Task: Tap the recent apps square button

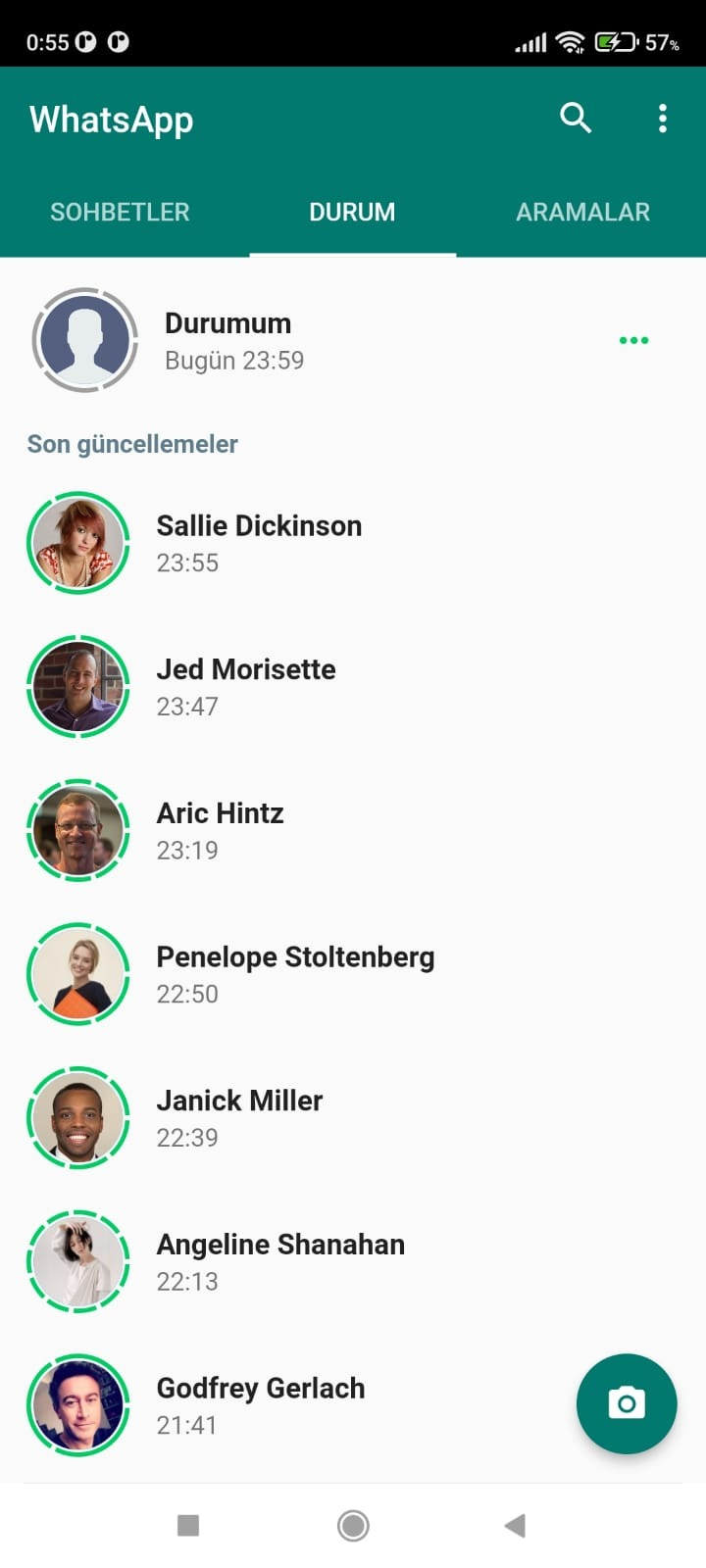Action: pos(186,1526)
